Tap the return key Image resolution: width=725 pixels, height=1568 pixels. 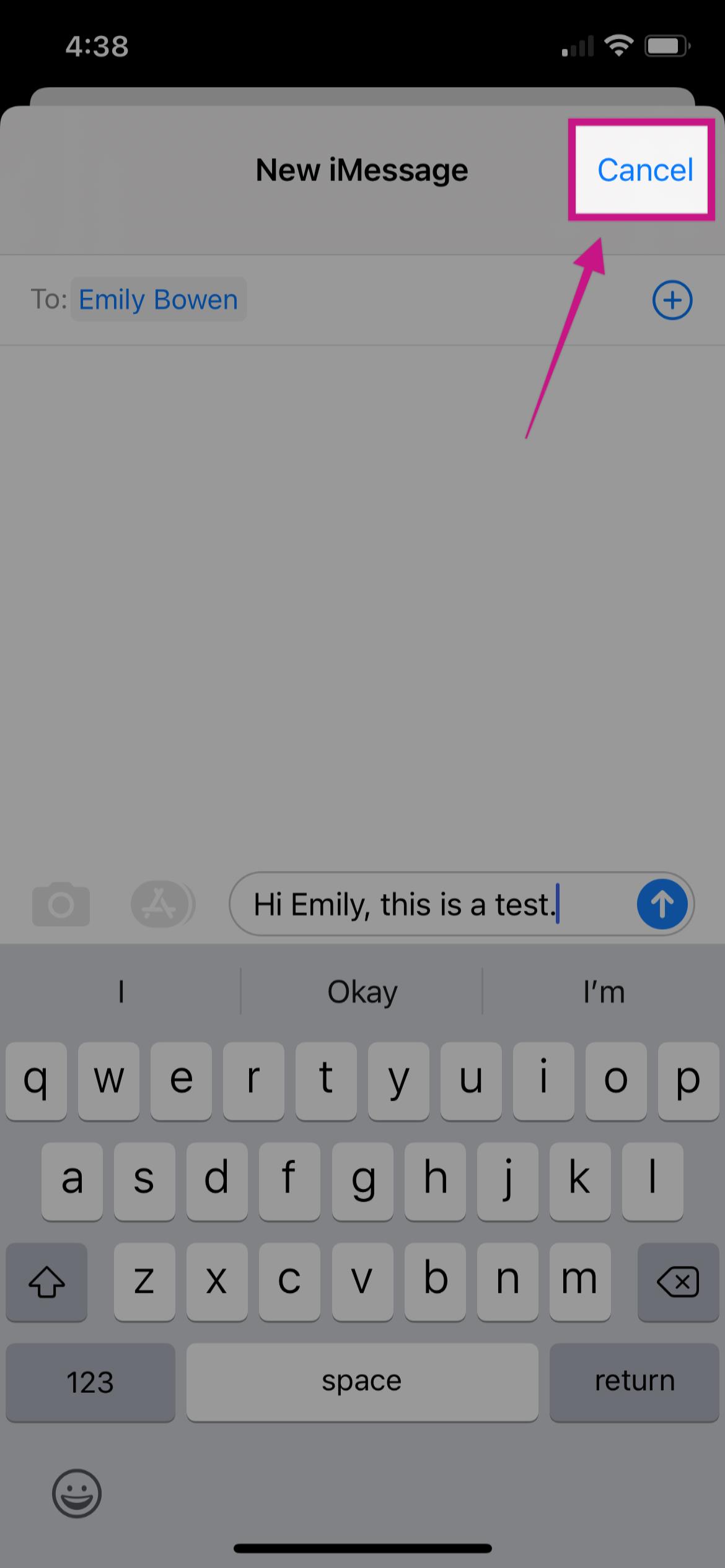[x=634, y=1382]
